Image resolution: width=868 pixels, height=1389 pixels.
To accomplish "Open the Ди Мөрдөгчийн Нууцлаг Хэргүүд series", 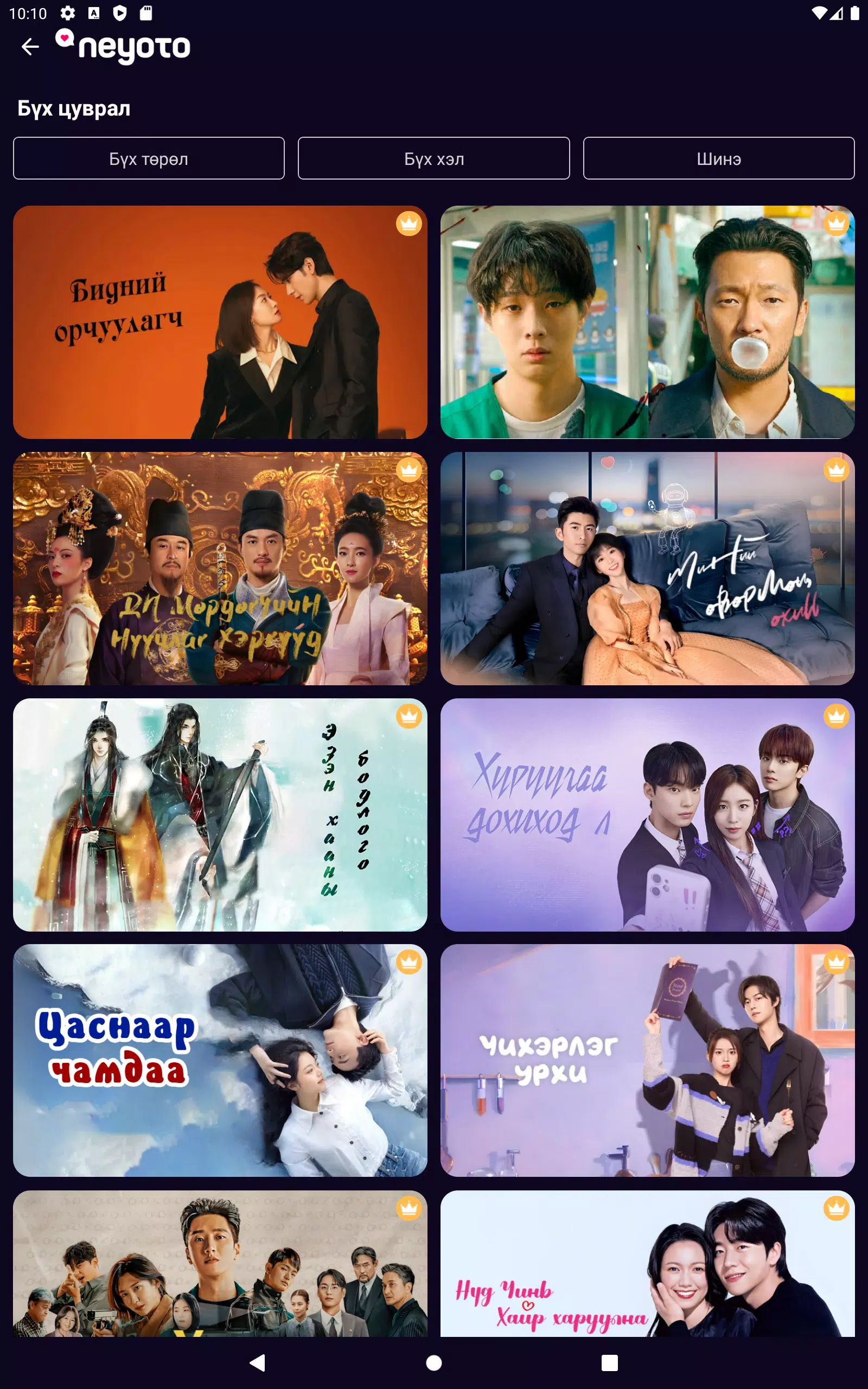I will [220, 568].
